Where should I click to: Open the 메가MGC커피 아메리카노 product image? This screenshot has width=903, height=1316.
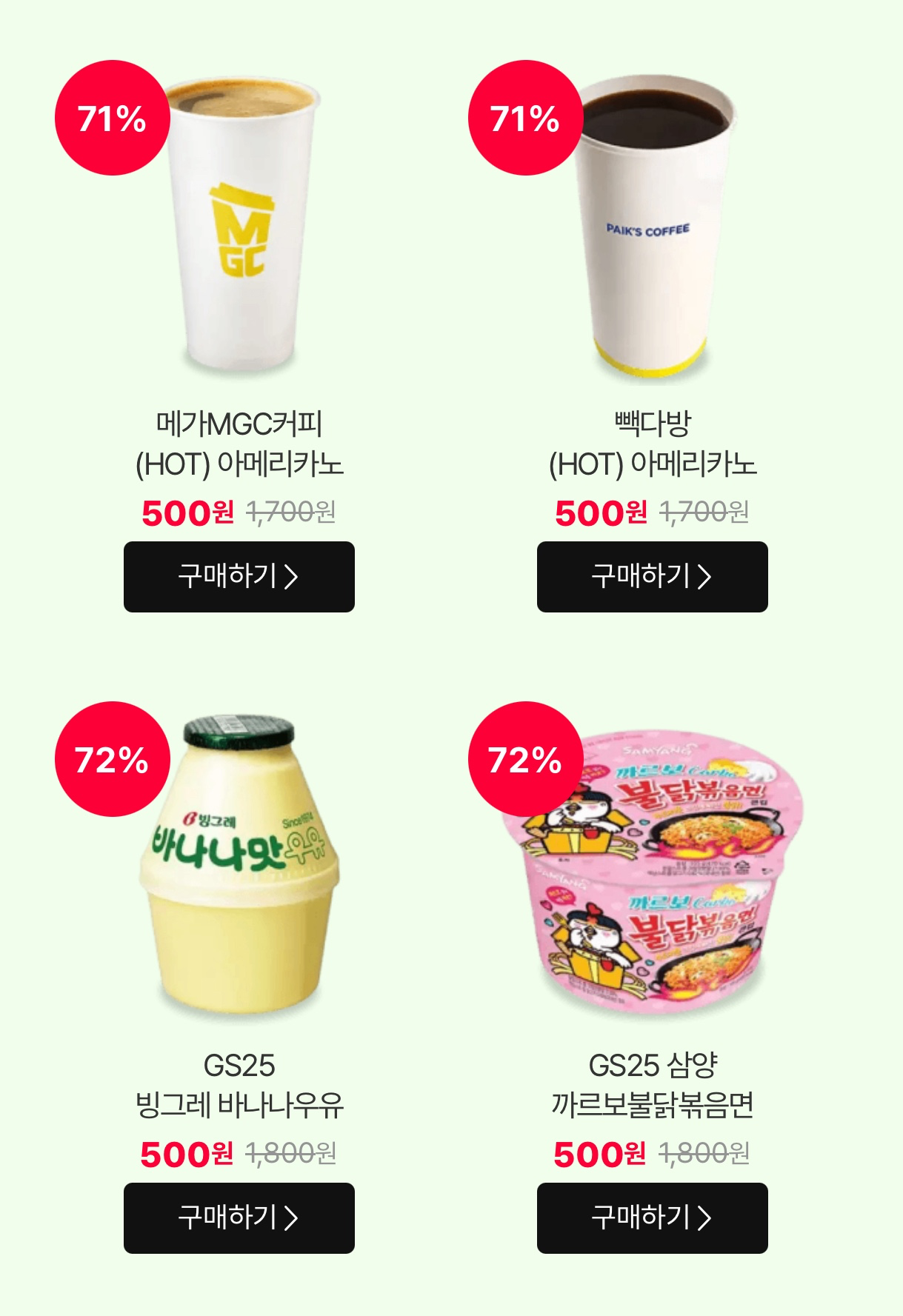coord(241,226)
